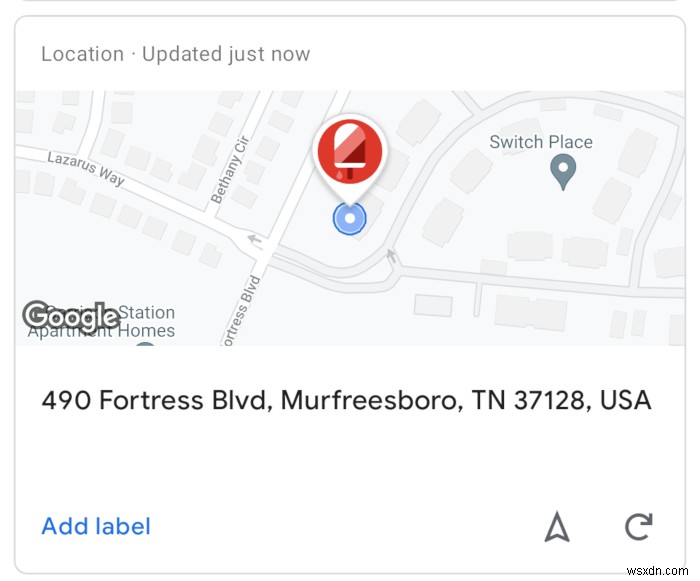The height and width of the screenshot is (581, 700).
Task: Tap the Add label link
Action: [96, 526]
